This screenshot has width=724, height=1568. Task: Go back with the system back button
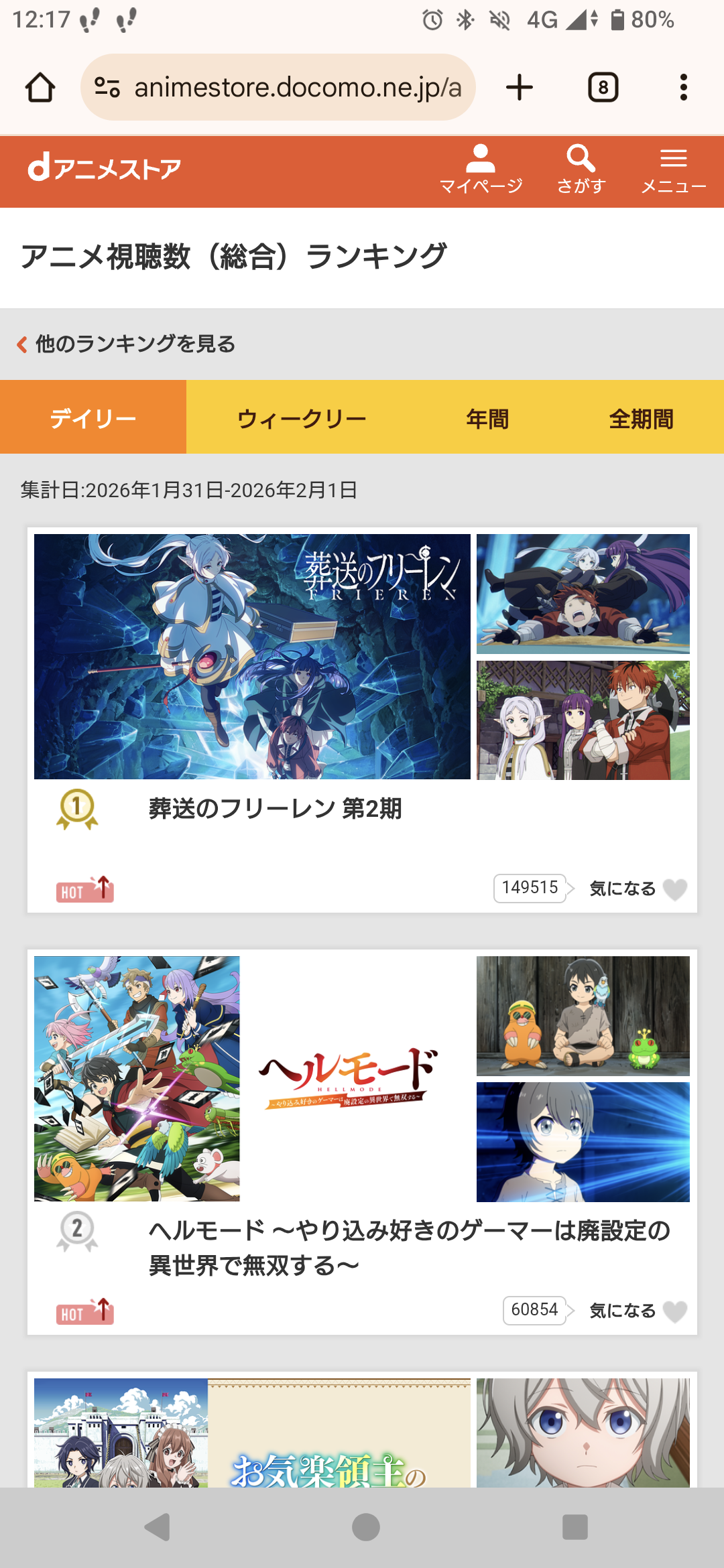pos(158,1527)
